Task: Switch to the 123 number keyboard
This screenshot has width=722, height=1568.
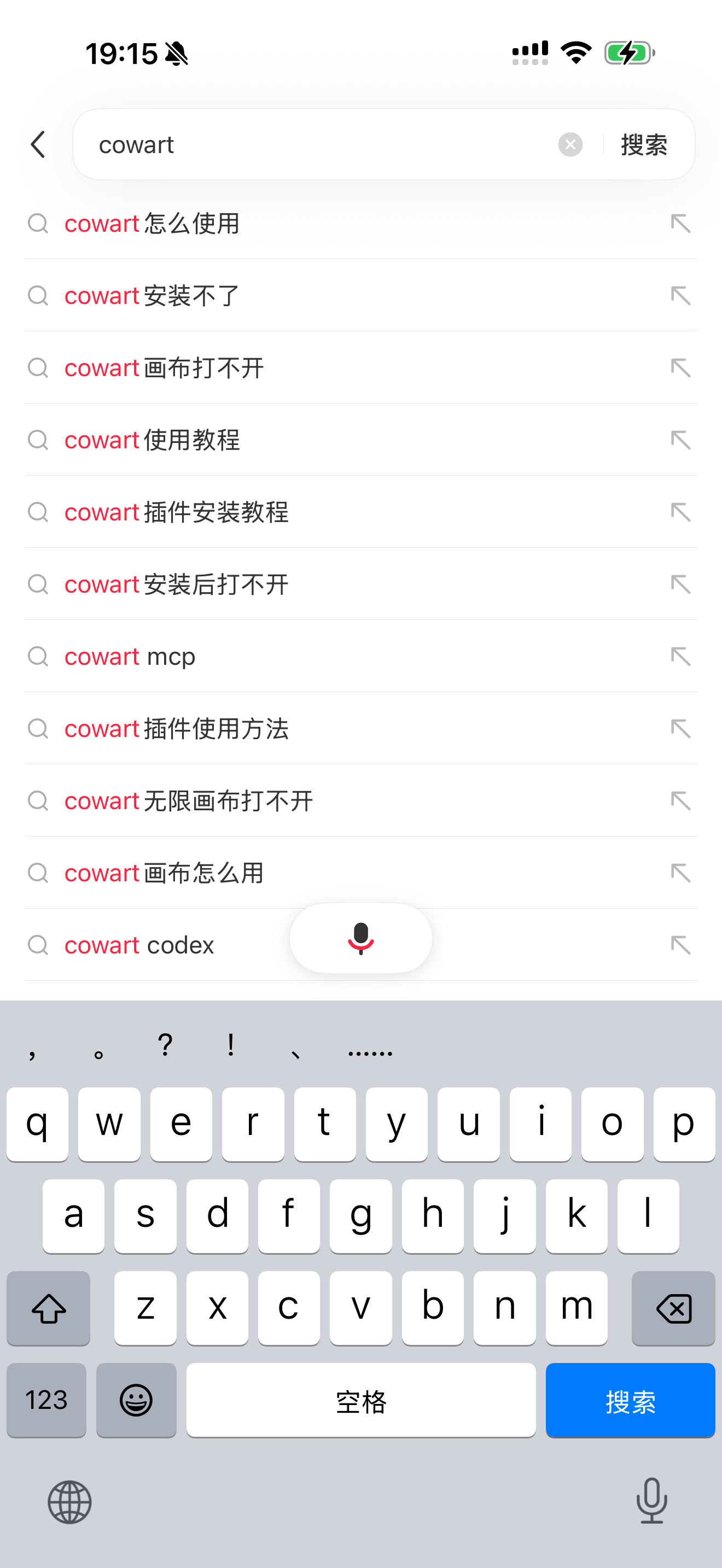Action: pos(46,1400)
